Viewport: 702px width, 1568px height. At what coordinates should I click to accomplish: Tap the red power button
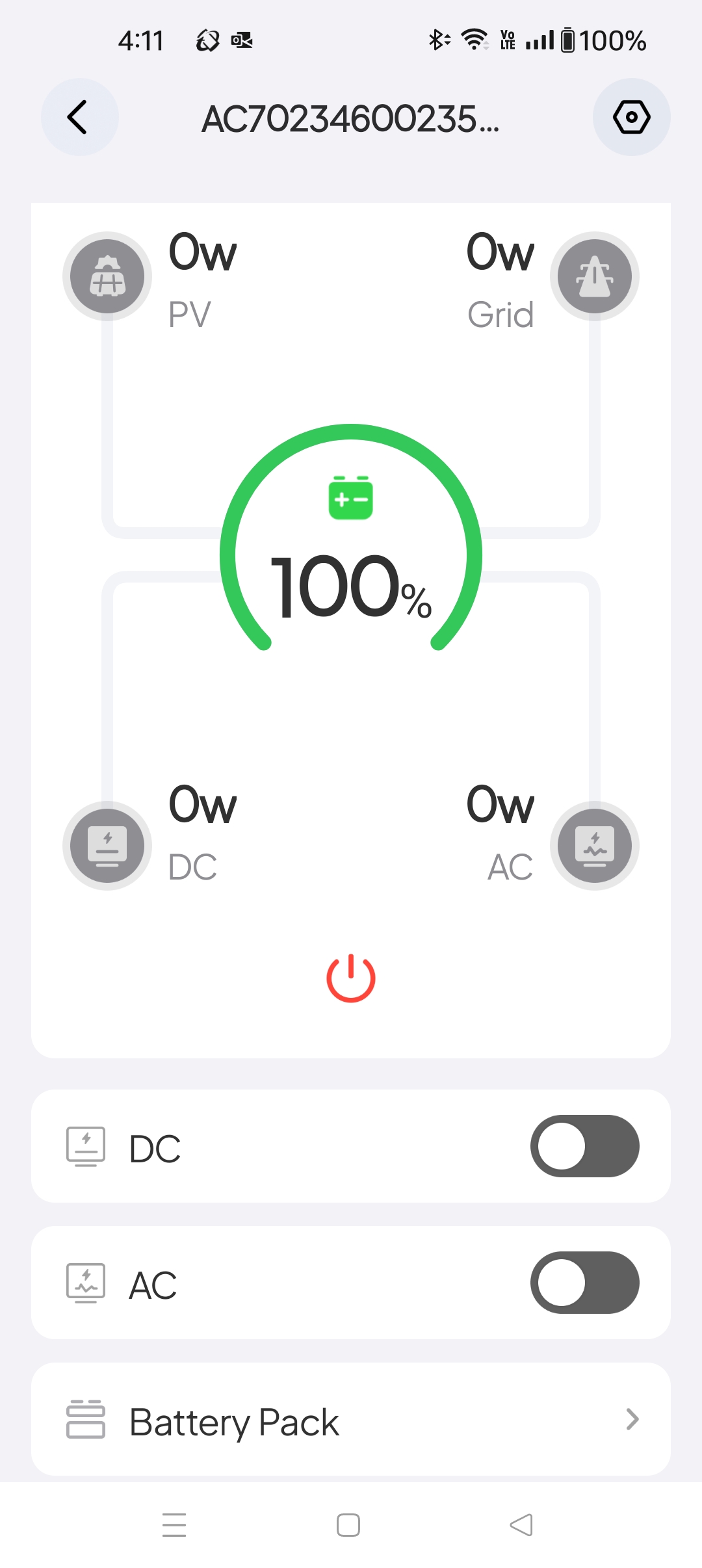(351, 978)
